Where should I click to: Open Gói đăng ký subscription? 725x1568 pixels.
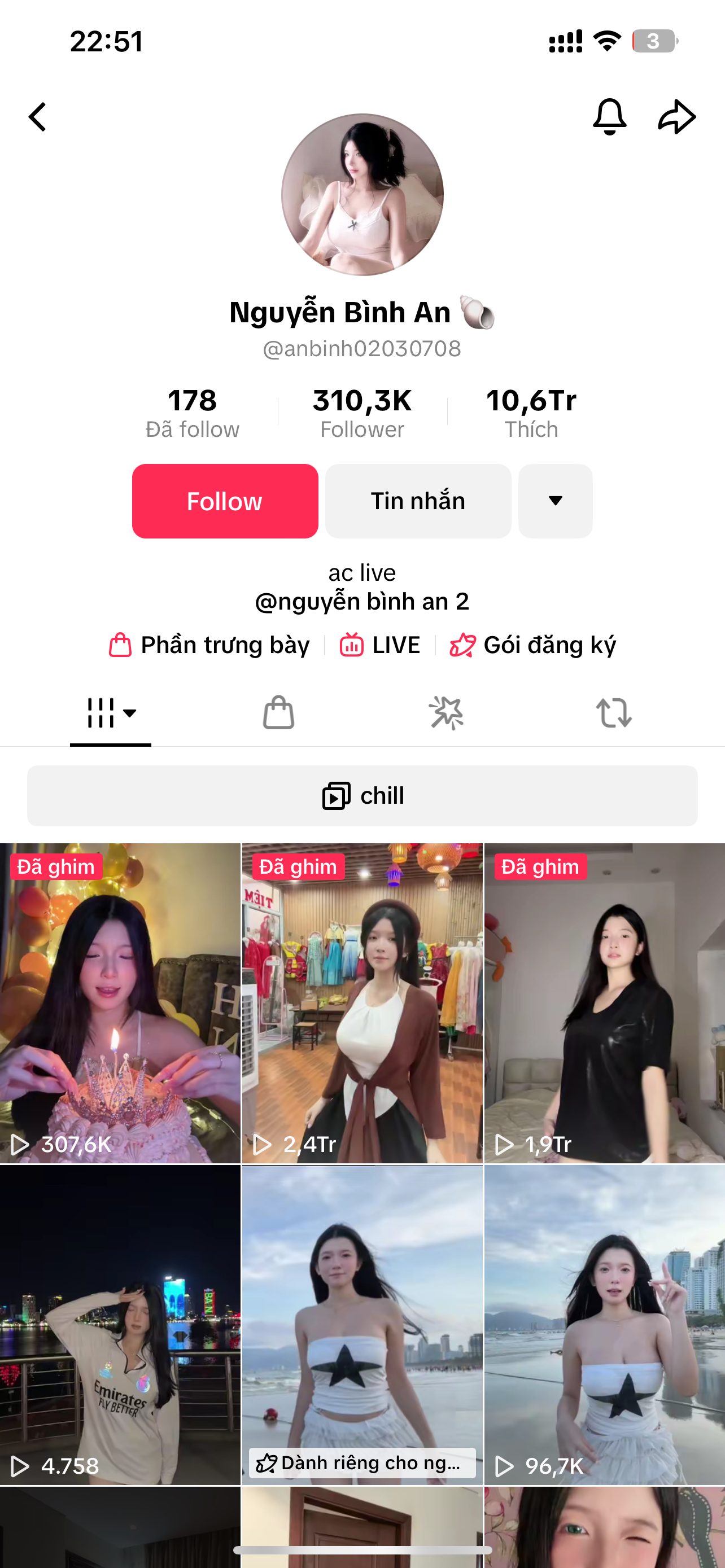(x=533, y=645)
